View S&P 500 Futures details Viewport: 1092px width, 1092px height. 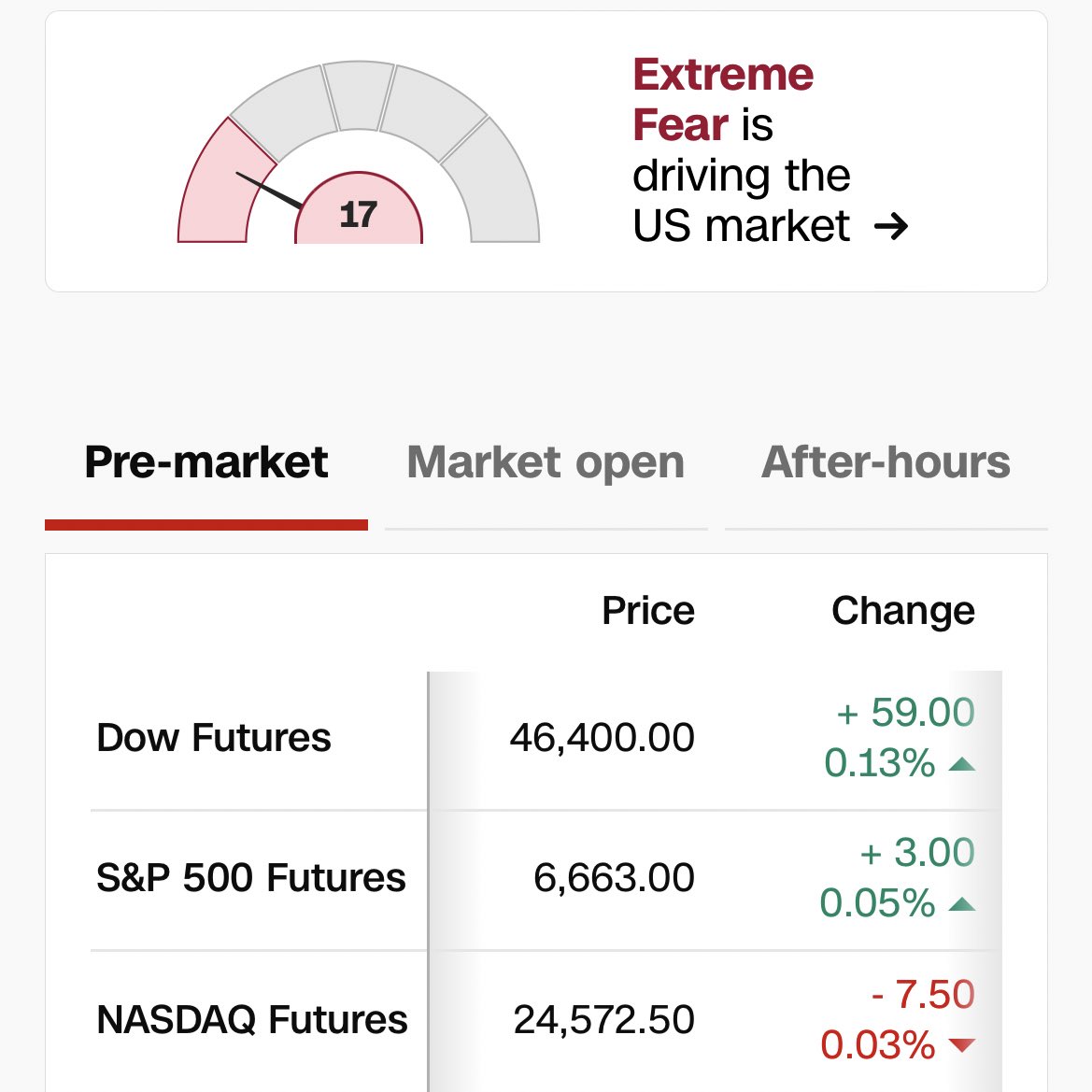[251, 878]
